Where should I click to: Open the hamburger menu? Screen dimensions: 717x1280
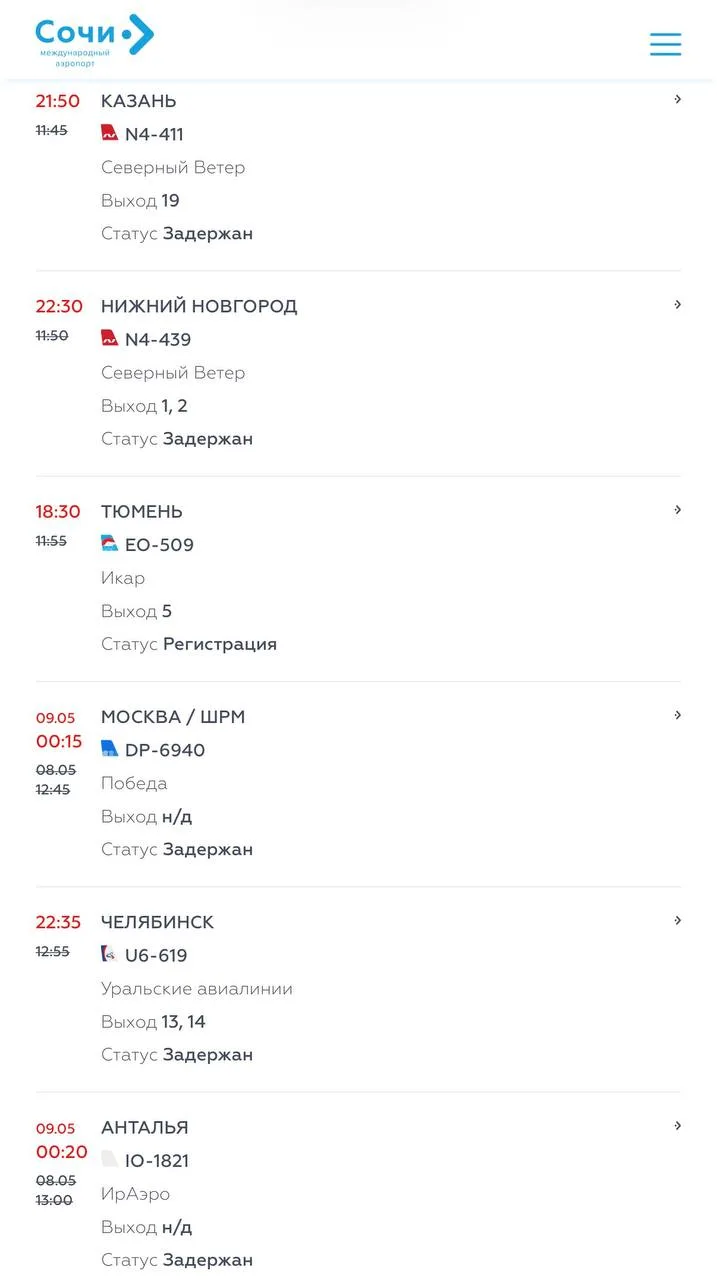(665, 44)
